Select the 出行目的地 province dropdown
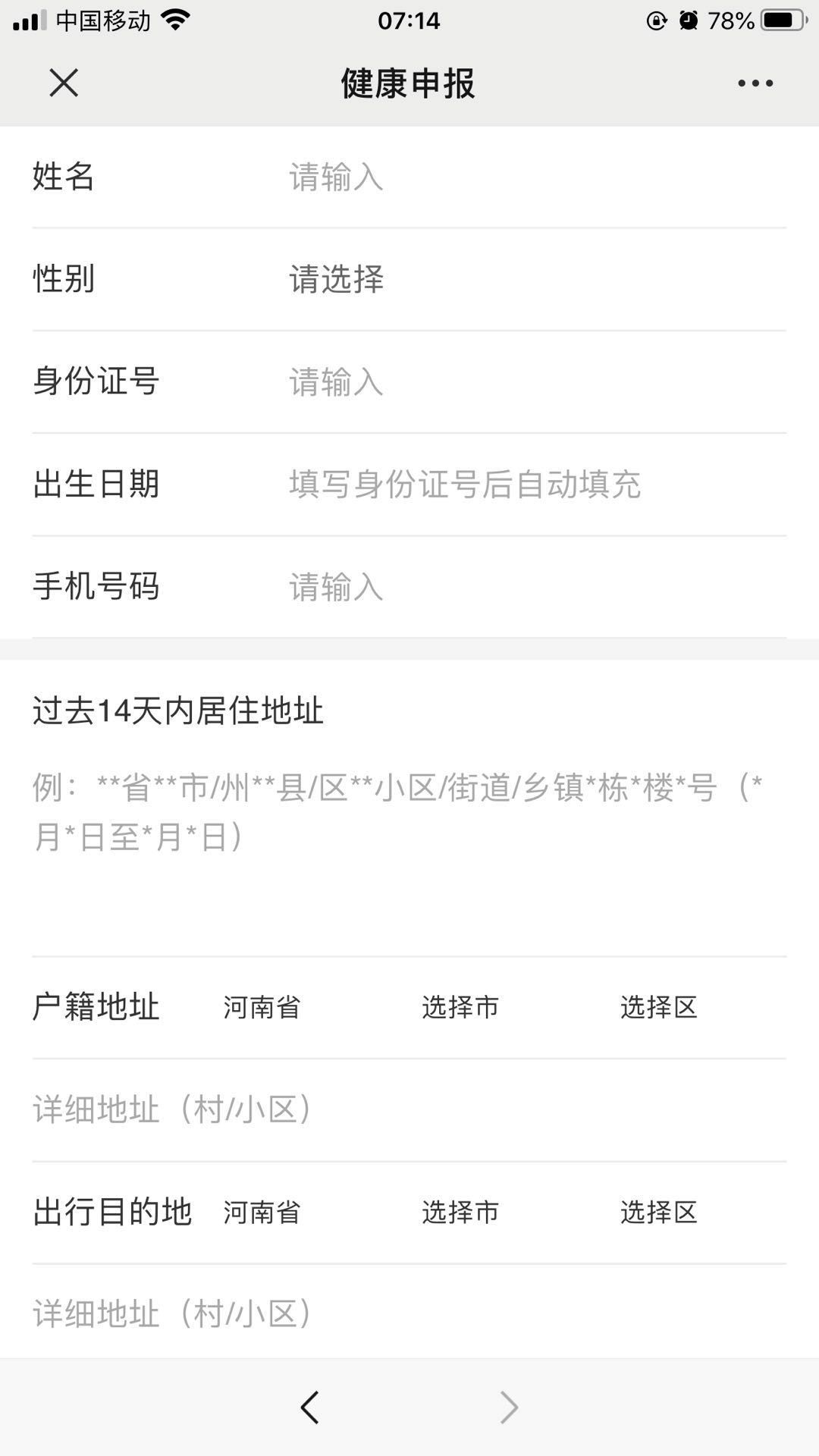Screen dimensions: 819x1456 [x=262, y=1212]
